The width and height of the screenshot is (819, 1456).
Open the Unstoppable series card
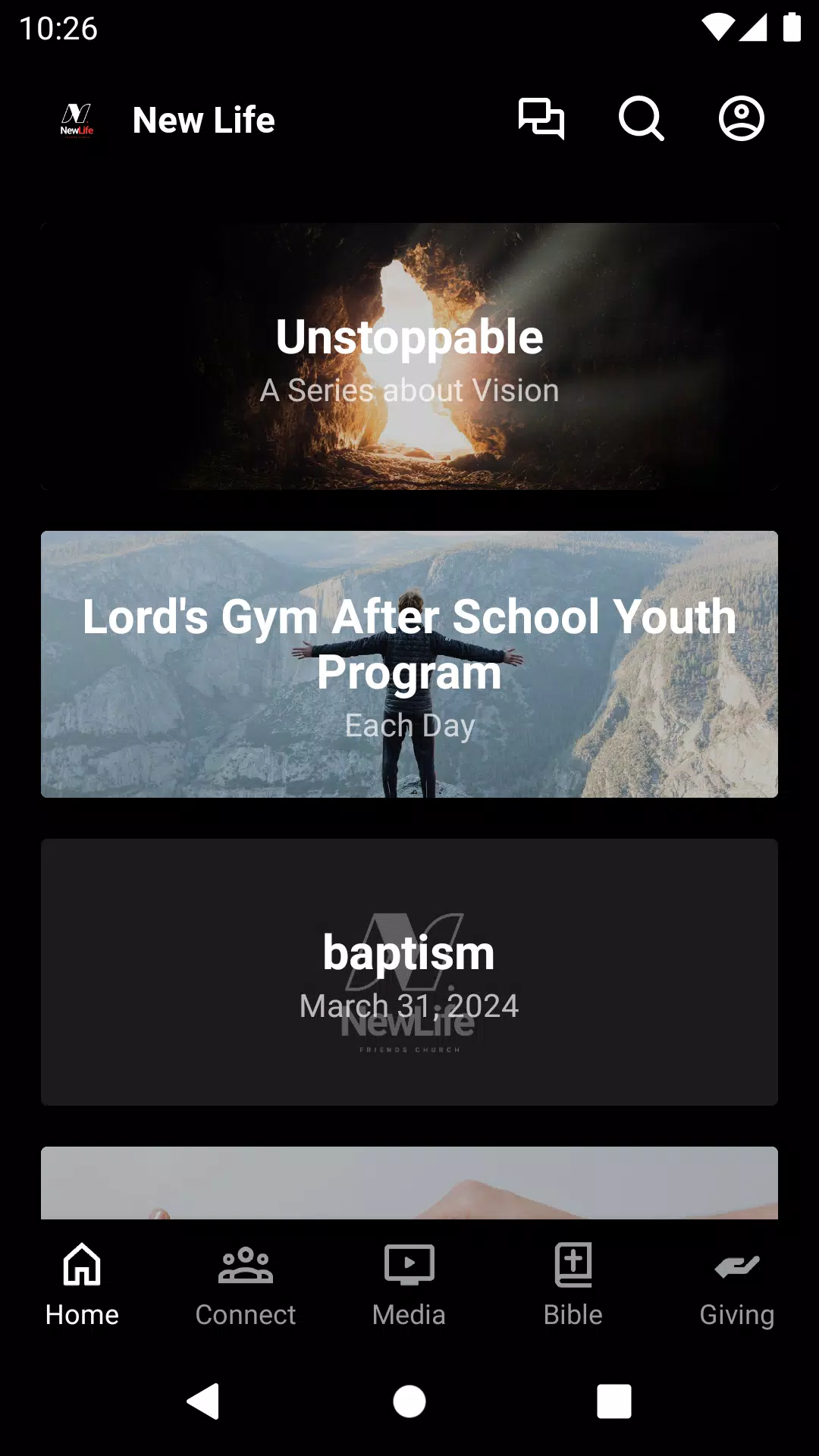409,356
